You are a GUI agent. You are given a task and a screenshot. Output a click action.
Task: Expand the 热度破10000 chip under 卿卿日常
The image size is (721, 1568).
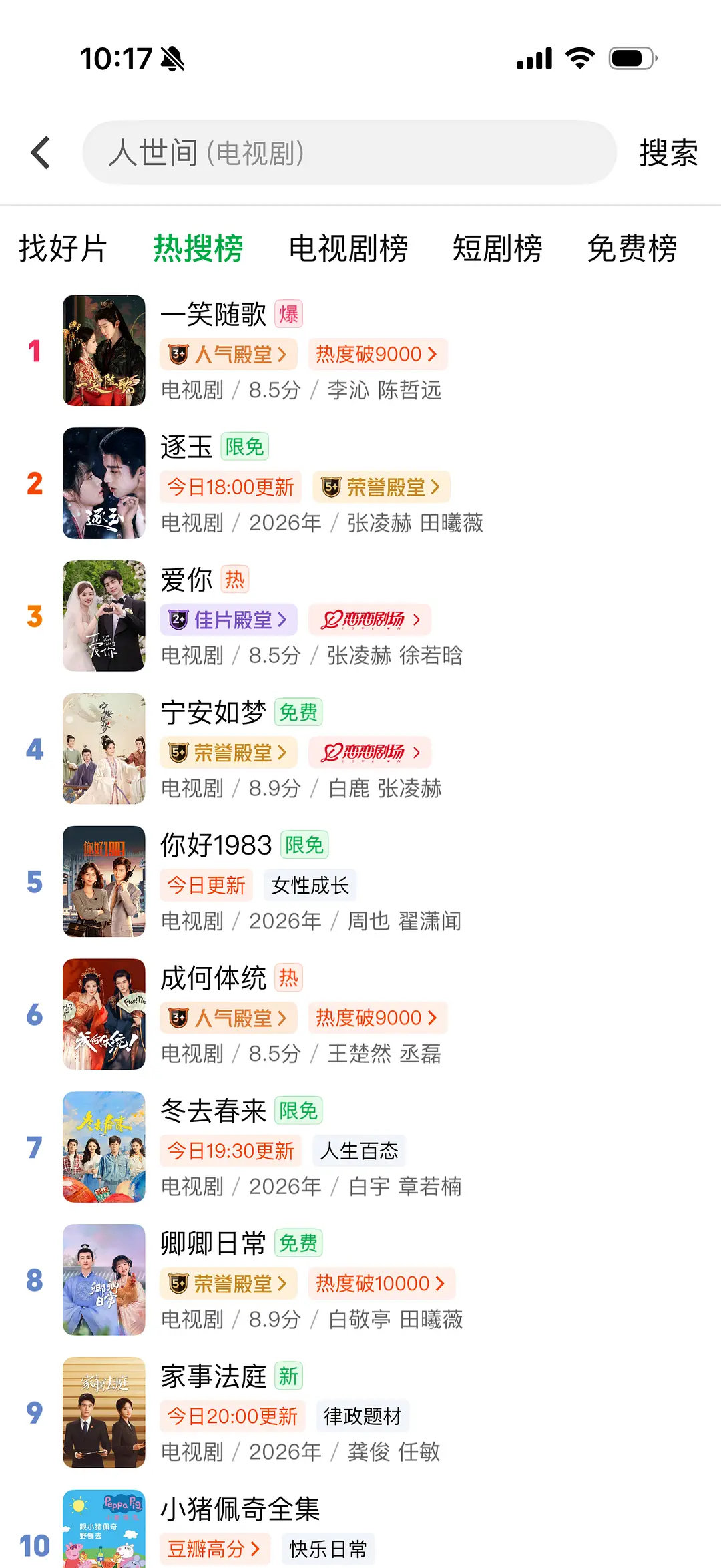(383, 1283)
